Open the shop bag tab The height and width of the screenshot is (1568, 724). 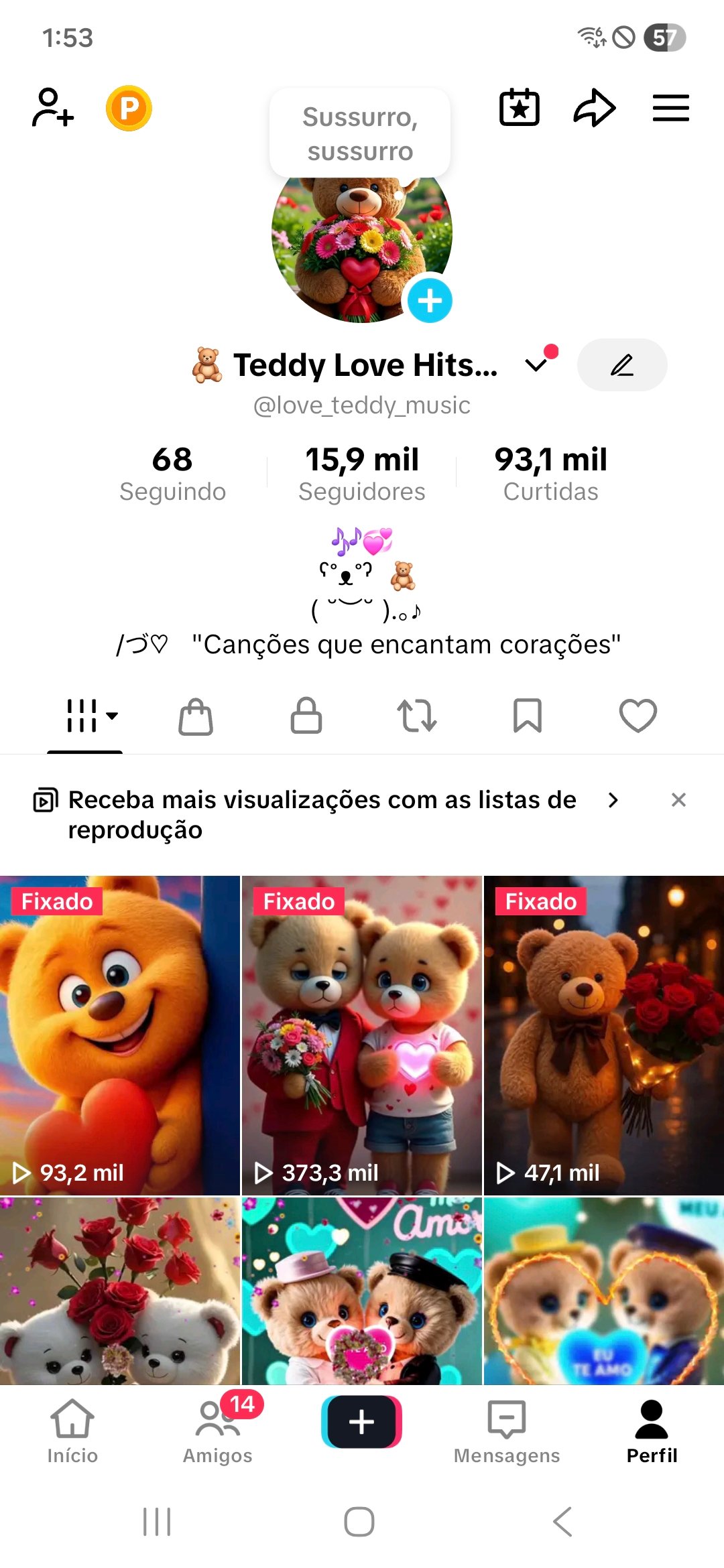click(x=196, y=716)
